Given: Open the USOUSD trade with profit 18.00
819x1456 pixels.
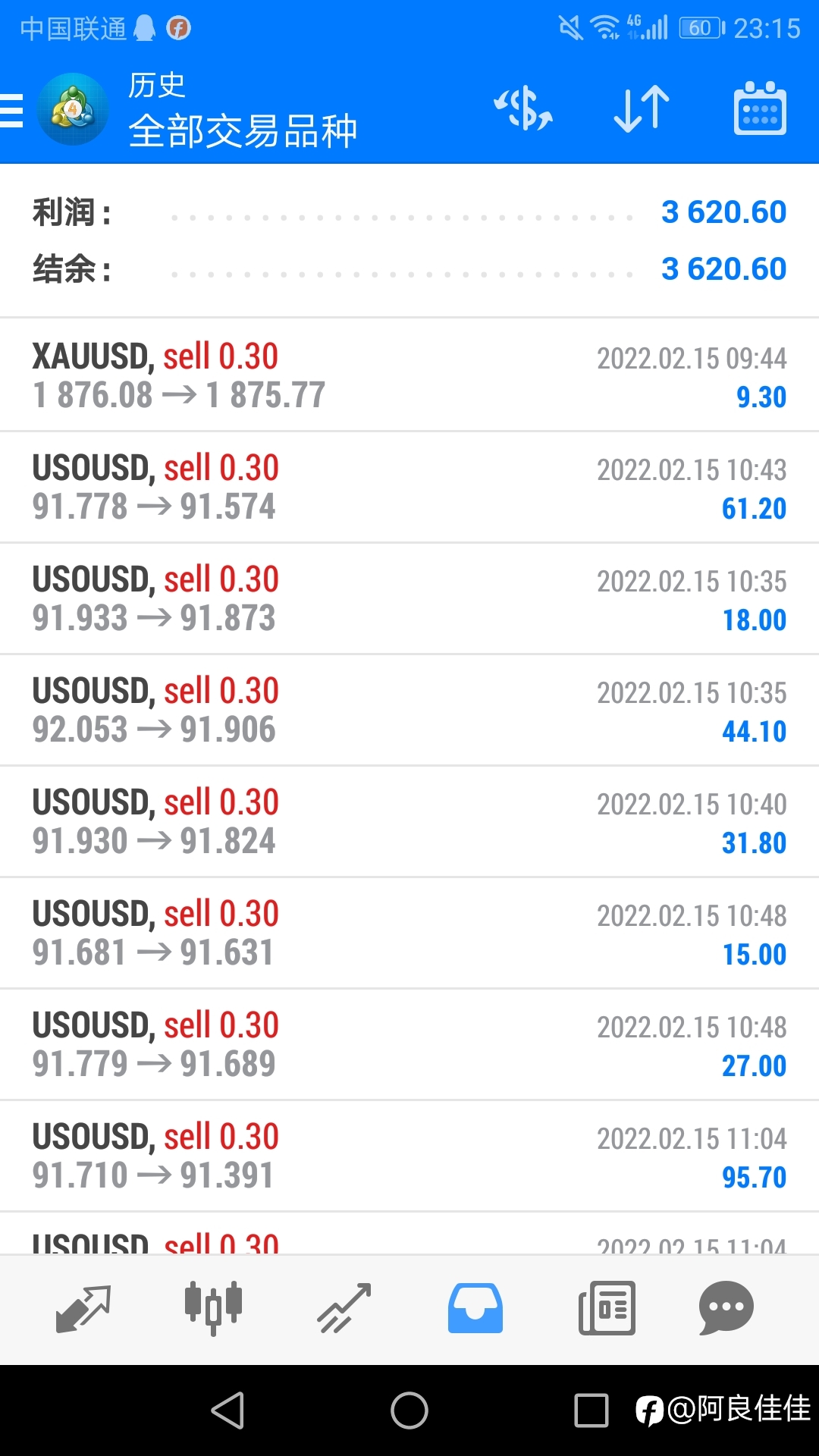Looking at the screenshot, I should click(409, 598).
